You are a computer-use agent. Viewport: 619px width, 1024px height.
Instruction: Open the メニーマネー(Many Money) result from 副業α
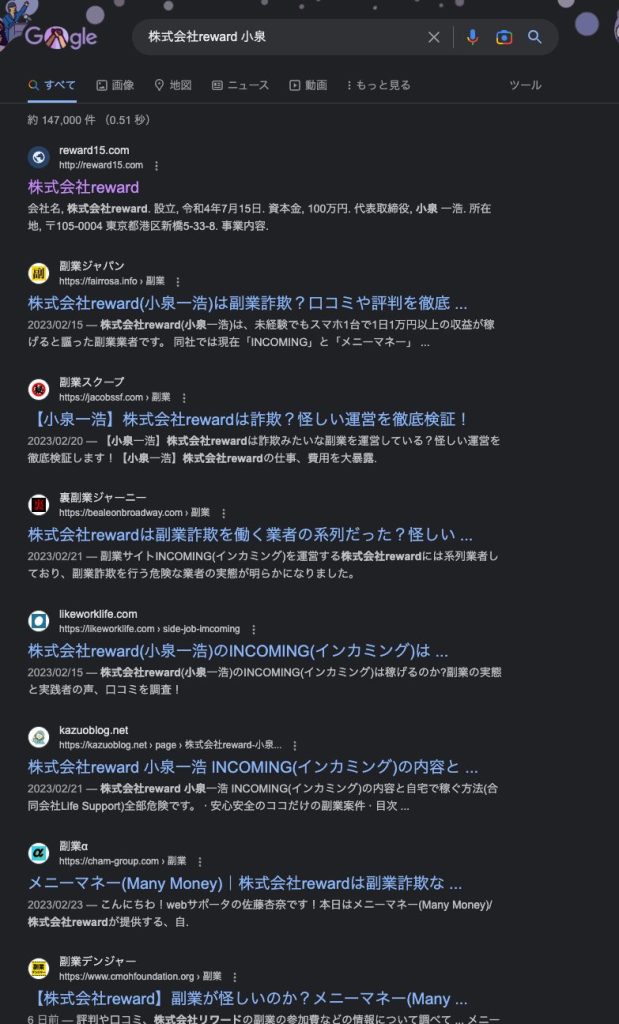point(244,884)
